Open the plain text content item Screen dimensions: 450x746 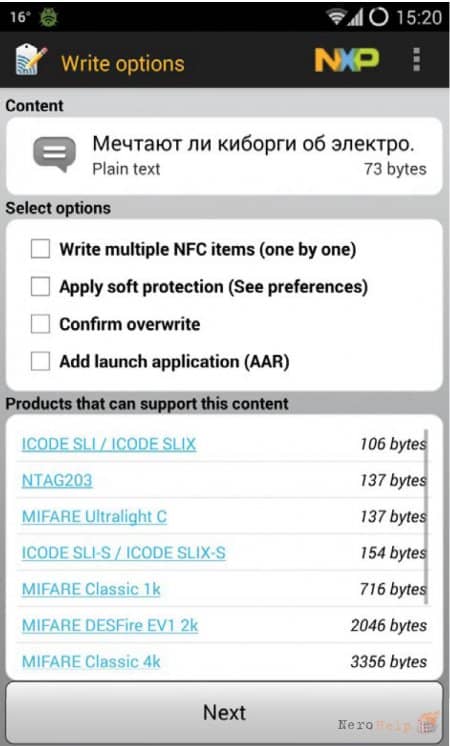point(225,156)
